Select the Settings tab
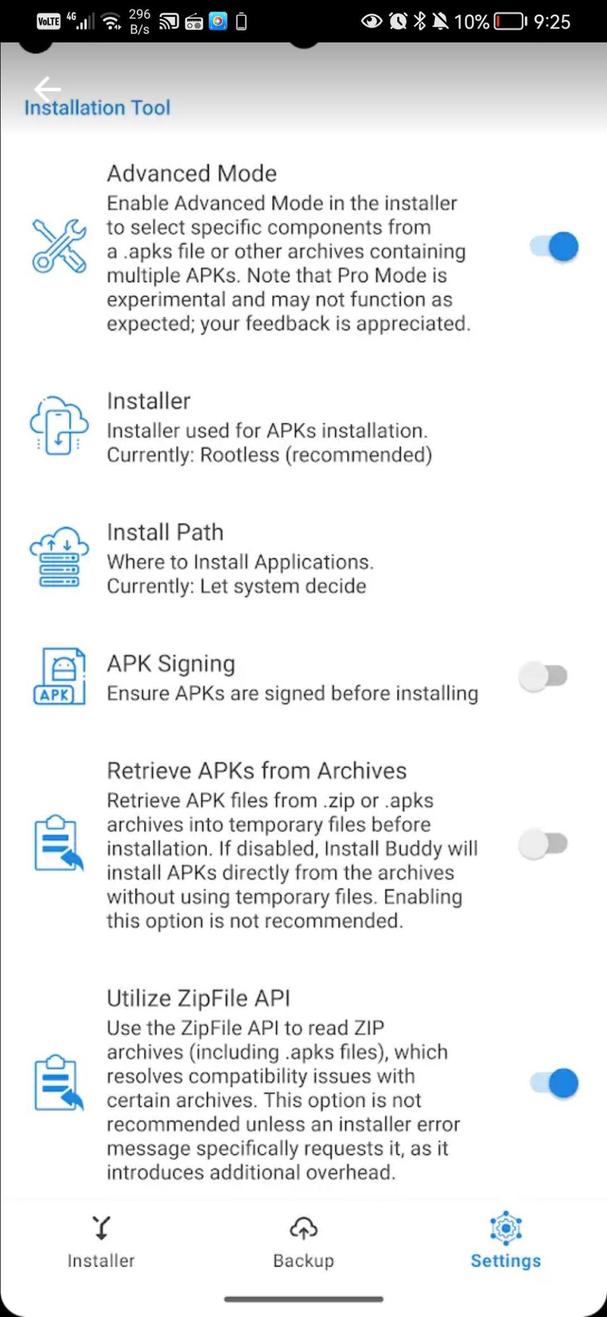Viewport: 607px width, 1317px height. click(506, 1242)
